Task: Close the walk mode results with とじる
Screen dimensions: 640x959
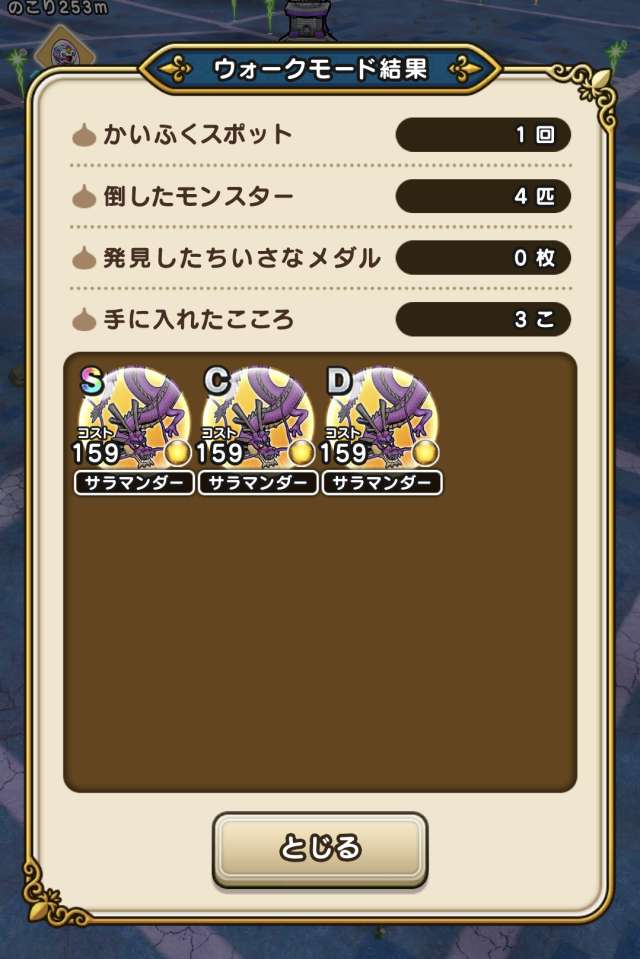Action: pyautogui.click(x=320, y=848)
